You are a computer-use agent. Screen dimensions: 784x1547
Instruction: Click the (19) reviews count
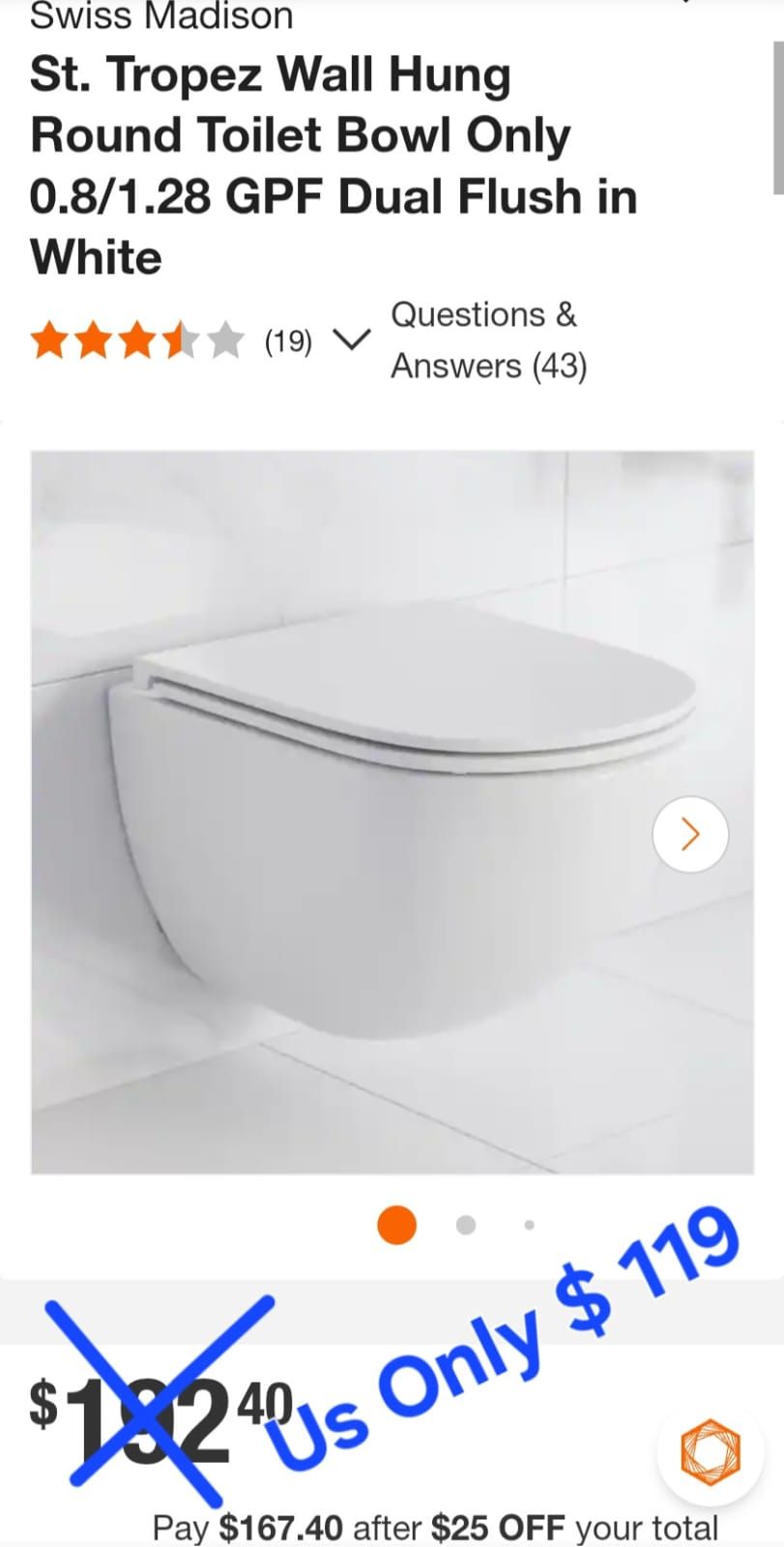click(x=287, y=341)
